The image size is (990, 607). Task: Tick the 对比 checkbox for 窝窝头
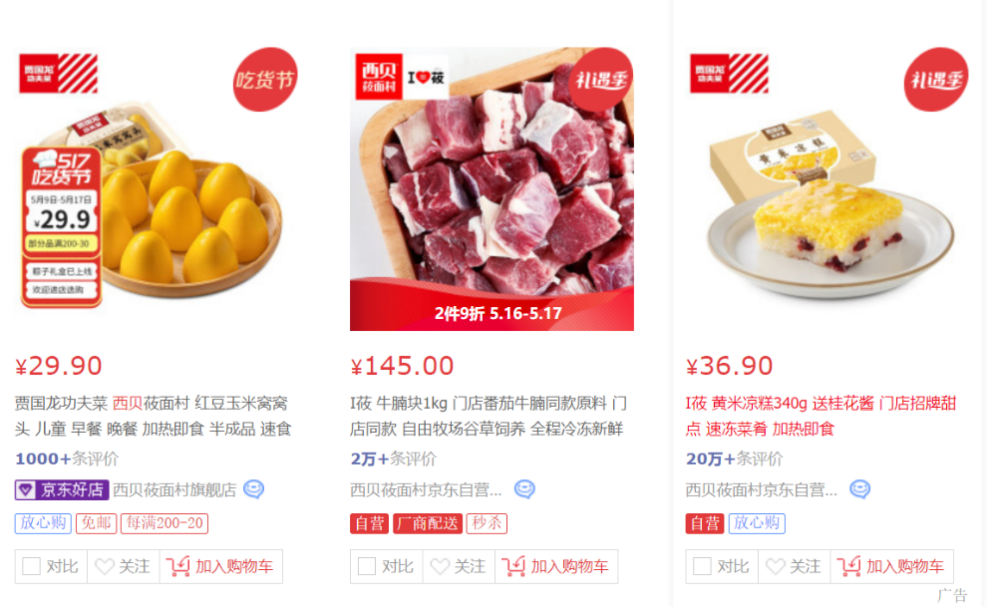[x=32, y=566]
